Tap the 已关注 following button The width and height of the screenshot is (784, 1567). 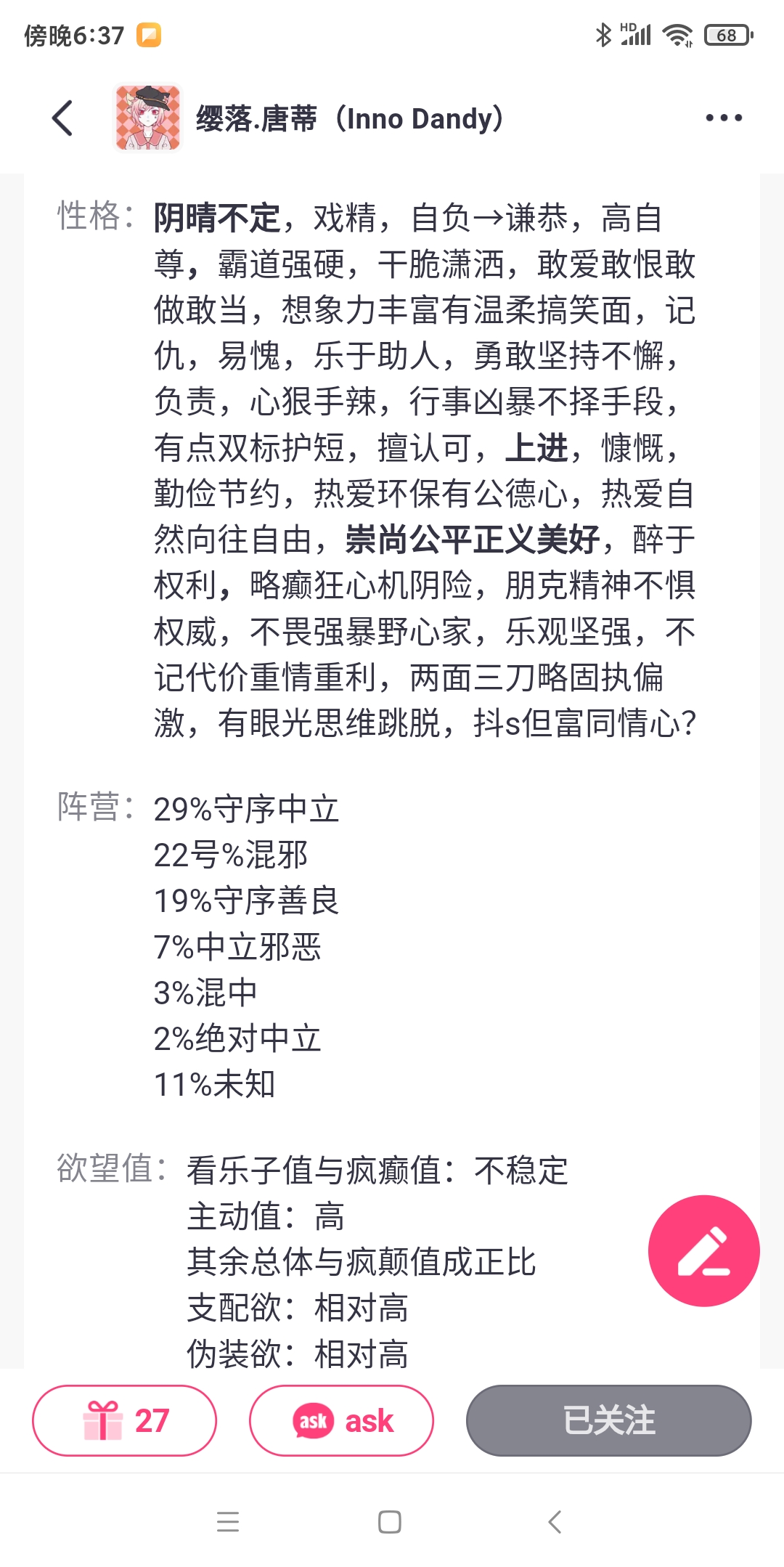[x=608, y=1420]
